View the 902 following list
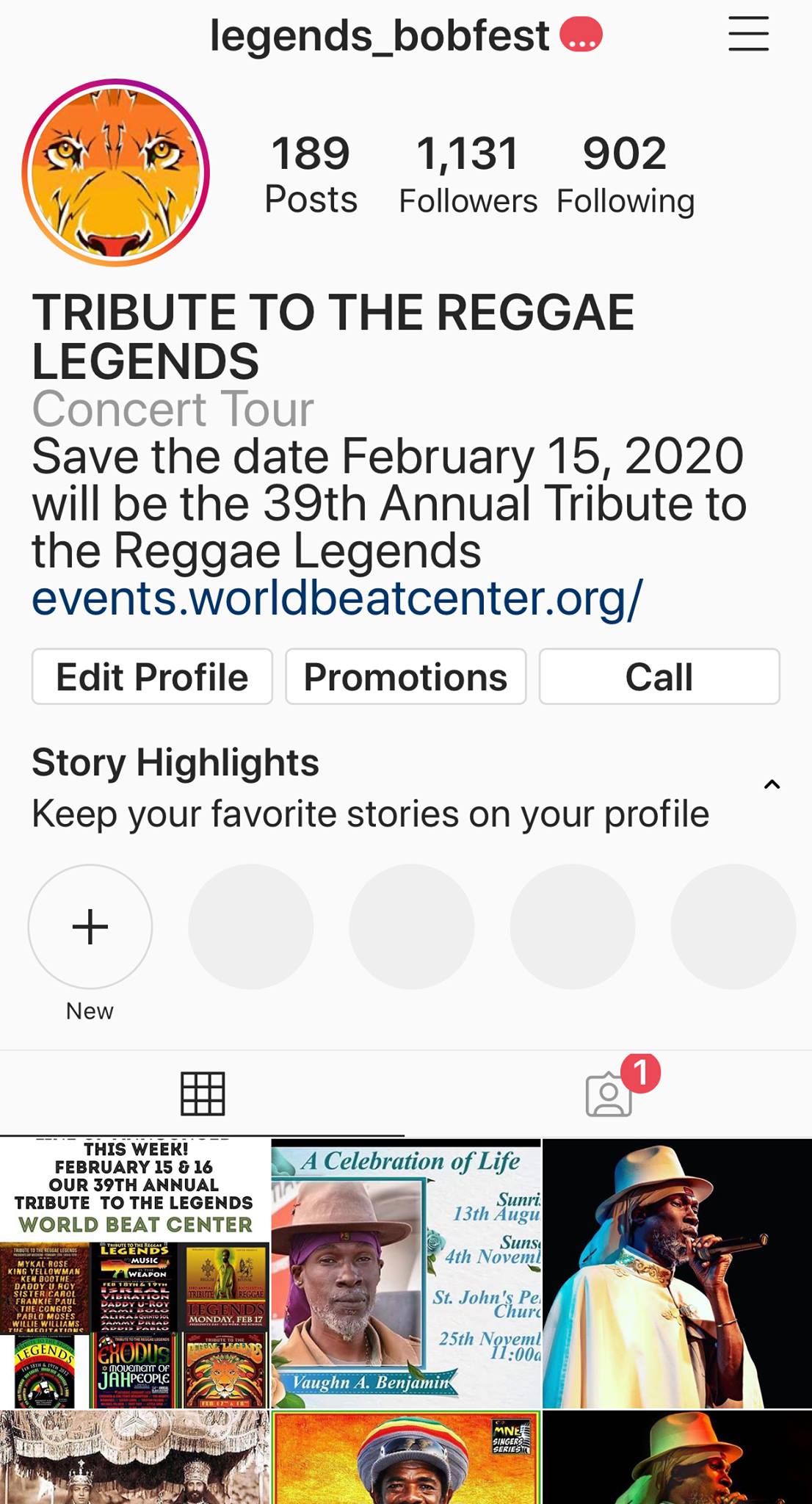Image resolution: width=812 pixels, height=1504 pixels. point(625,174)
